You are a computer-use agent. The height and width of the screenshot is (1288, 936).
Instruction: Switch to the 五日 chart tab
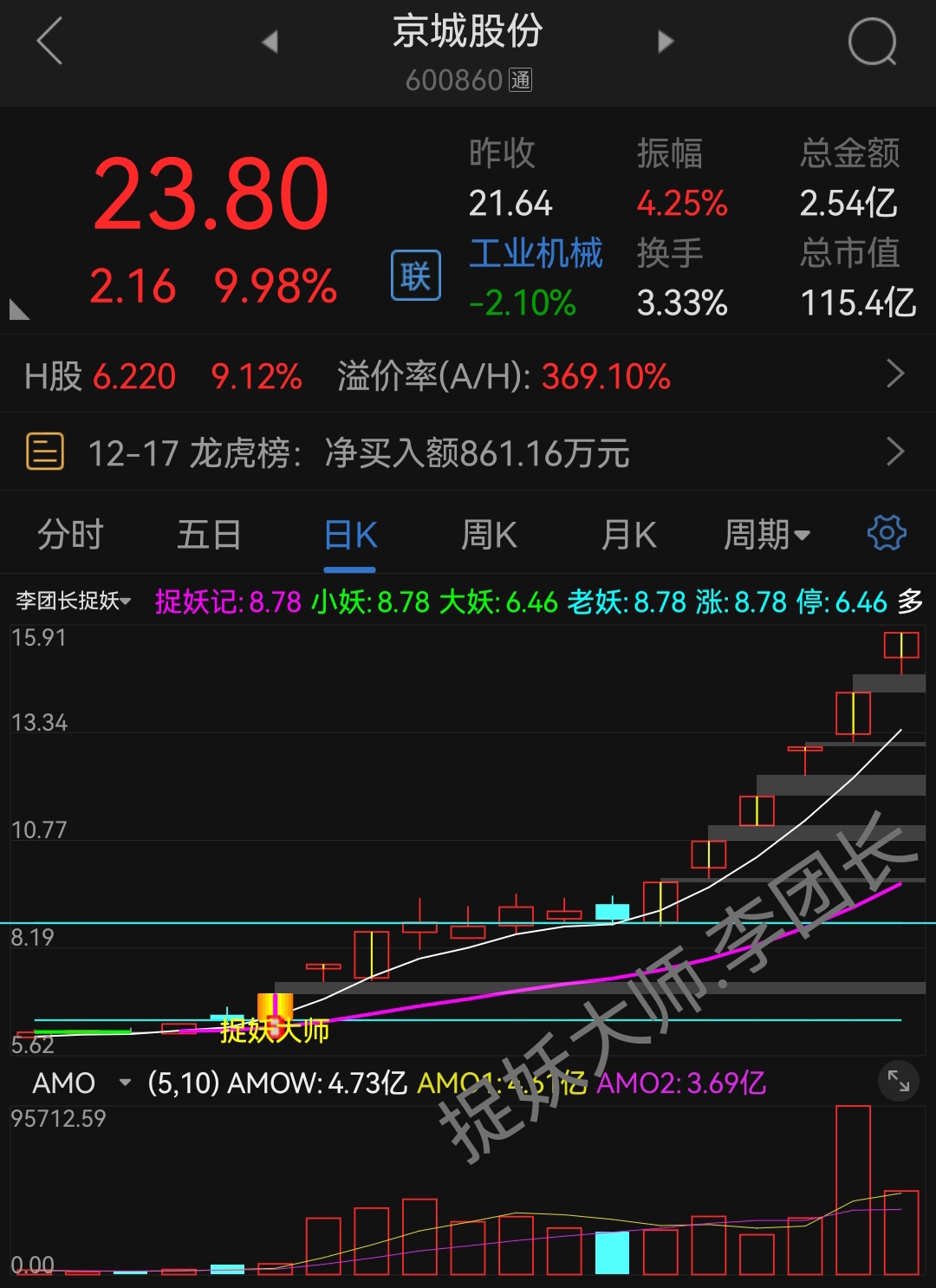[209, 535]
